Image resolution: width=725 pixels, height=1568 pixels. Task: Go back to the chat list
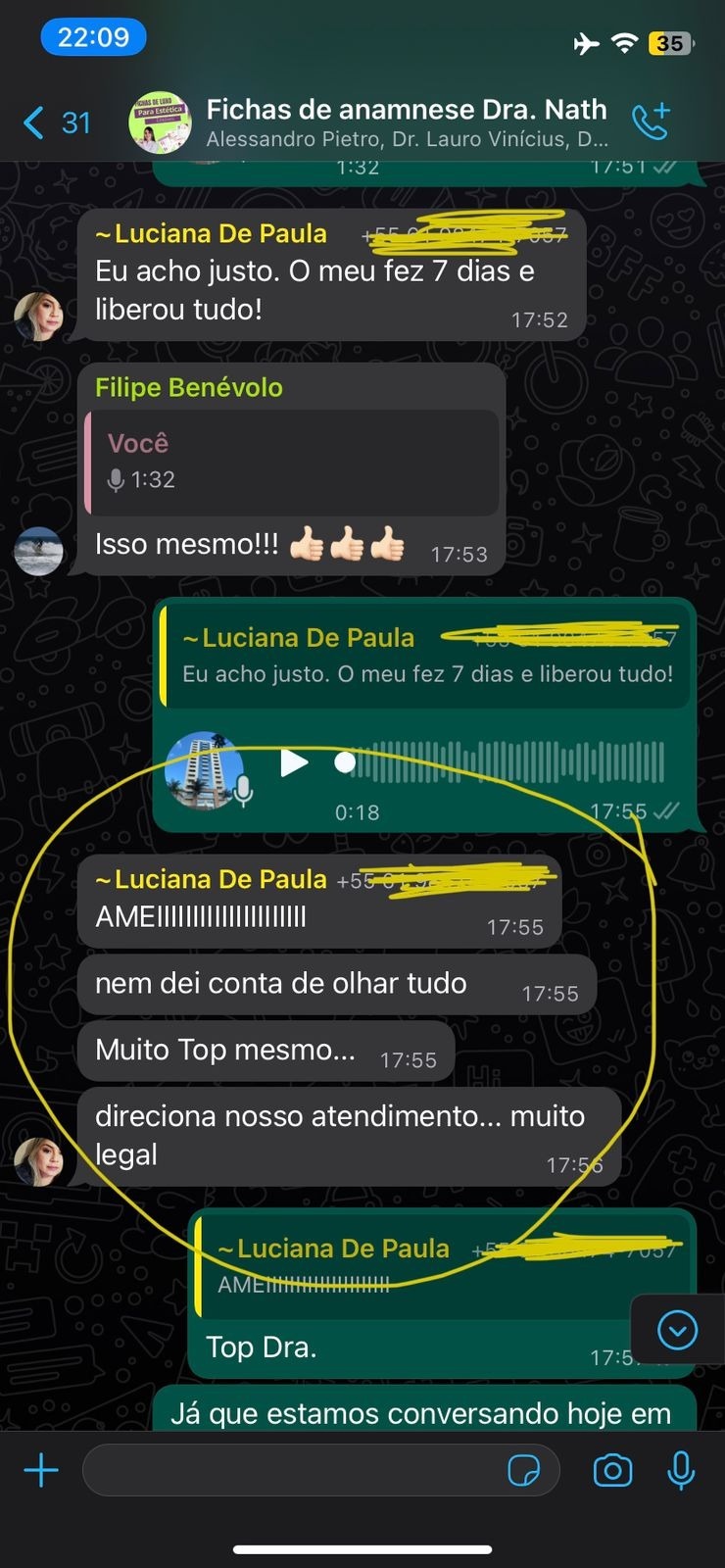click(54, 123)
